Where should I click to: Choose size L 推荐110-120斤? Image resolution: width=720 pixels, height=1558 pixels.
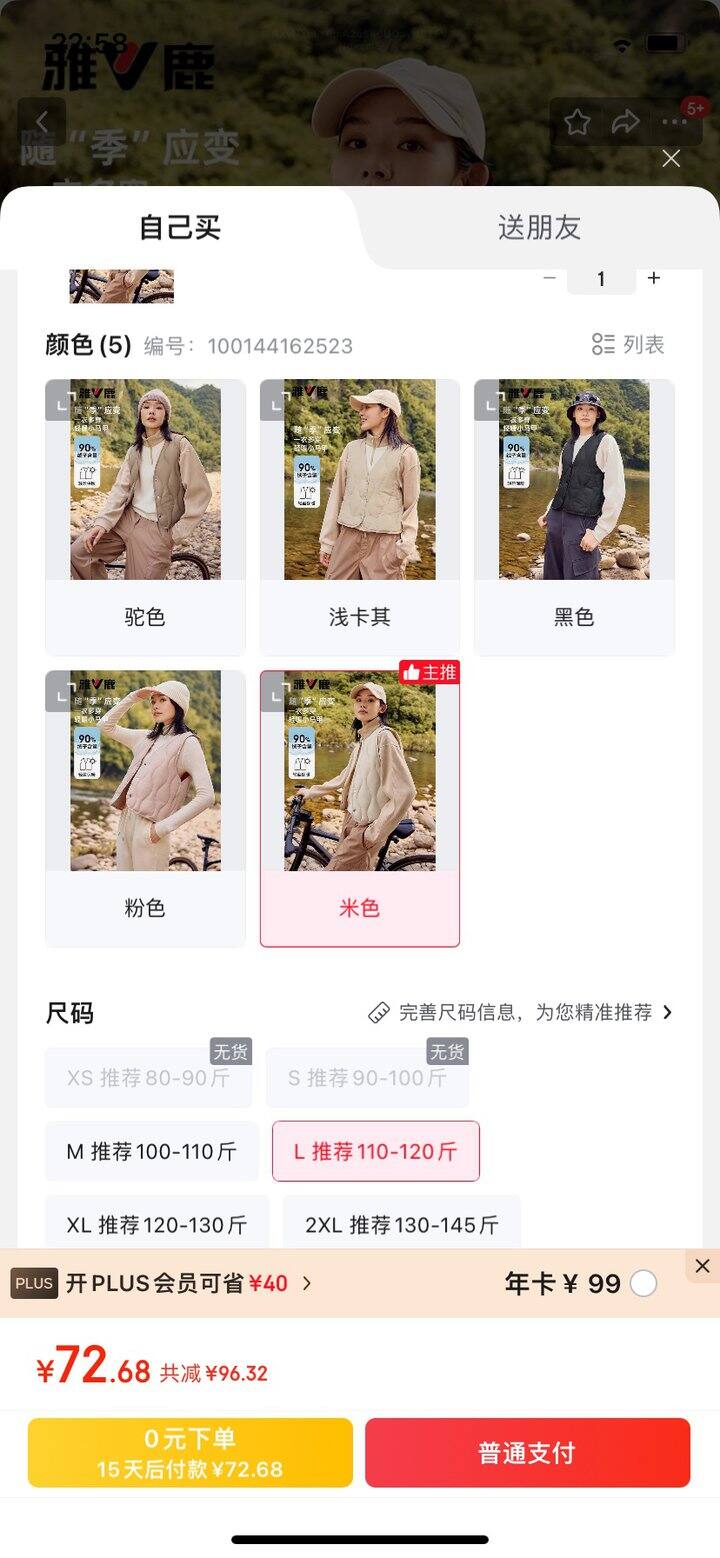pyautogui.click(x=376, y=1152)
